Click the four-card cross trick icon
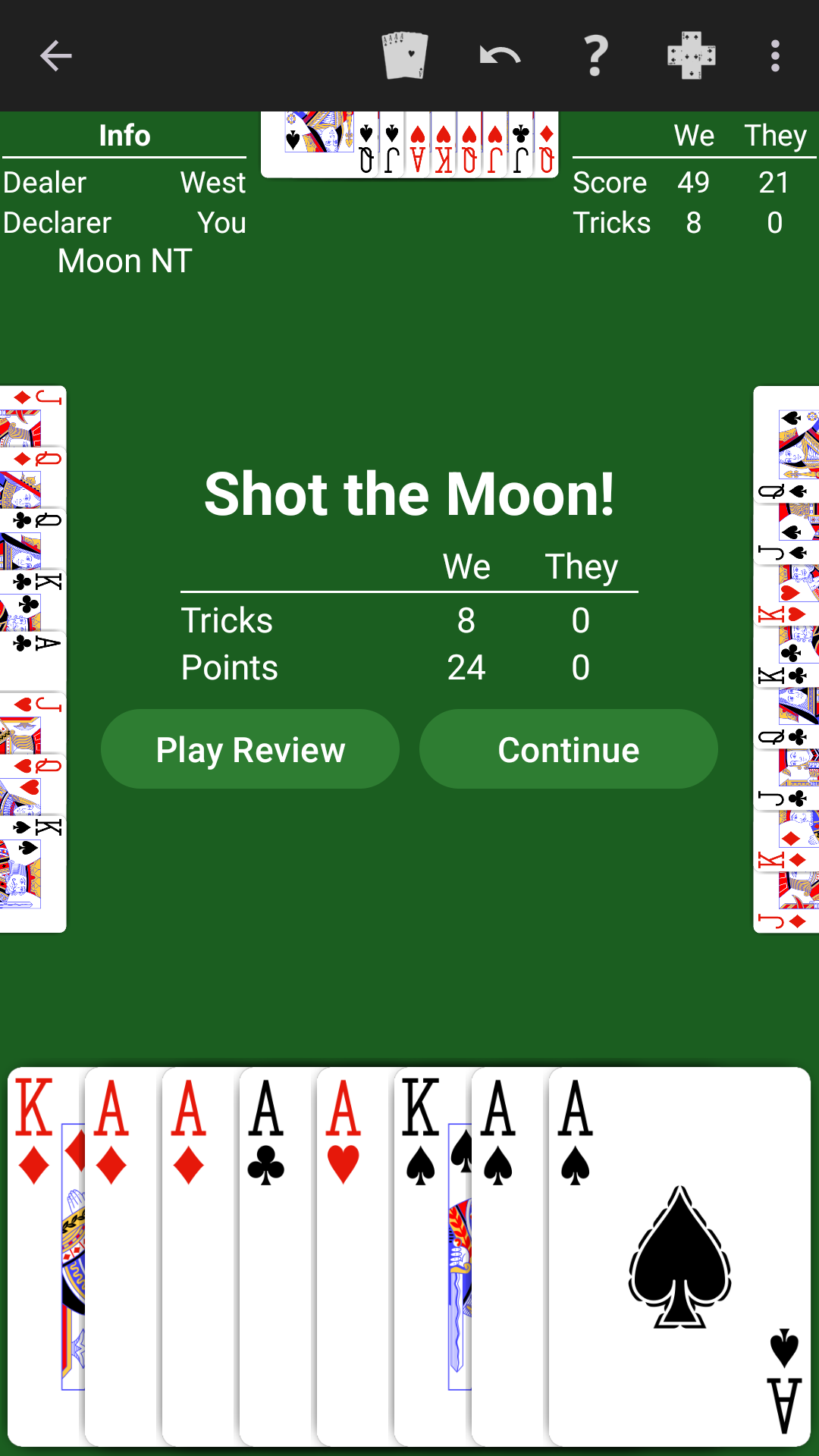This screenshot has width=819, height=1456. pos(690,55)
